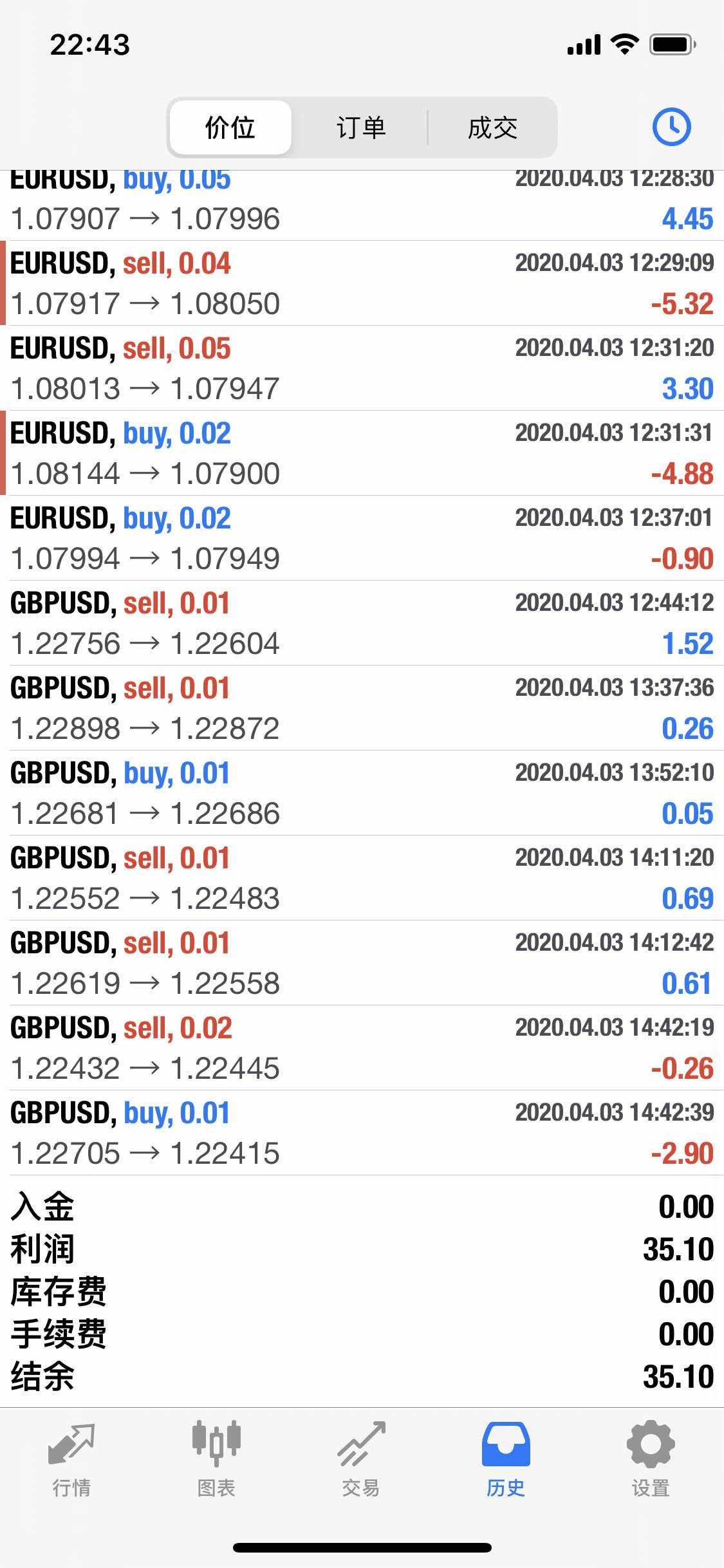Image resolution: width=724 pixels, height=1568 pixels.
Task: Open the 设置 settings tab
Action: pyautogui.click(x=651, y=1459)
